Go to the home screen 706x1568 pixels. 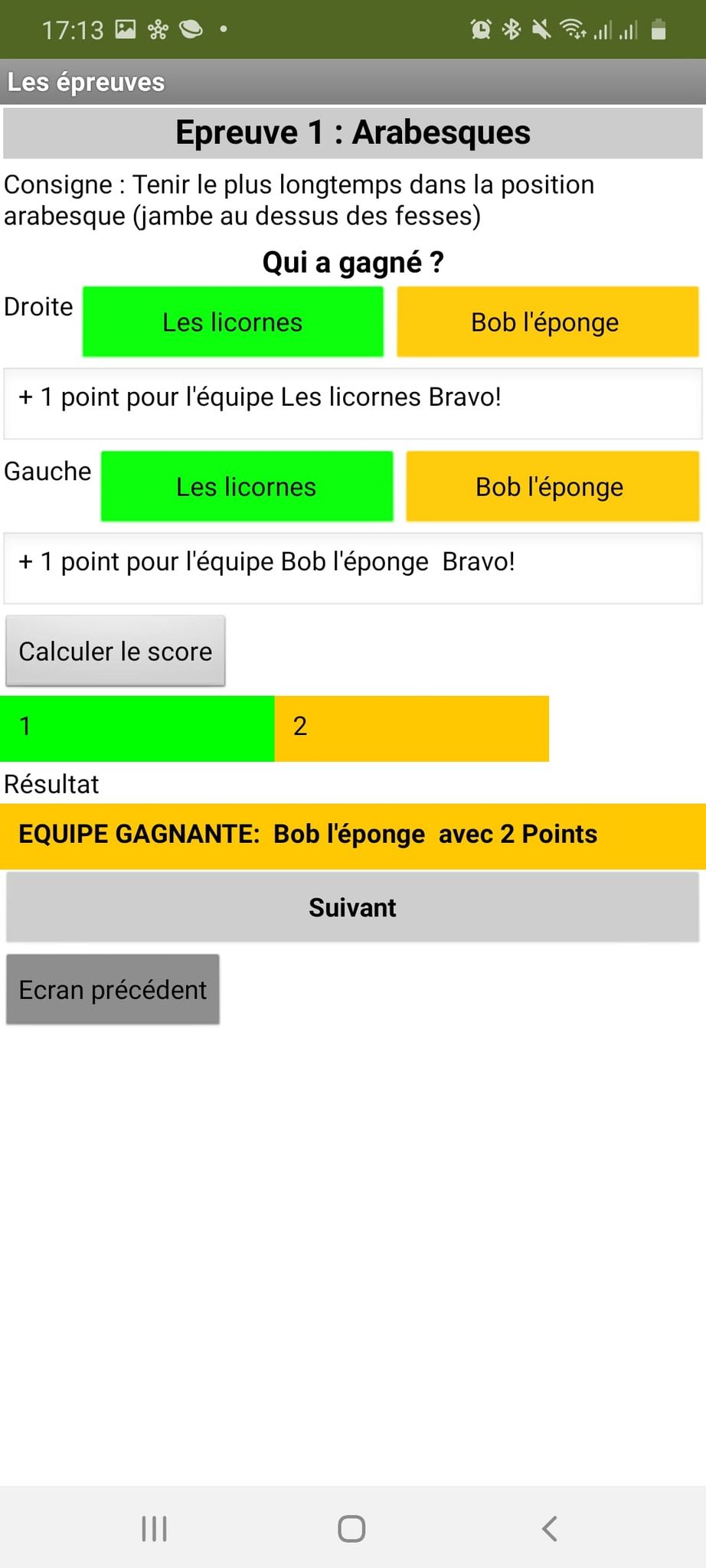pyautogui.click(x=351, y=1528)
